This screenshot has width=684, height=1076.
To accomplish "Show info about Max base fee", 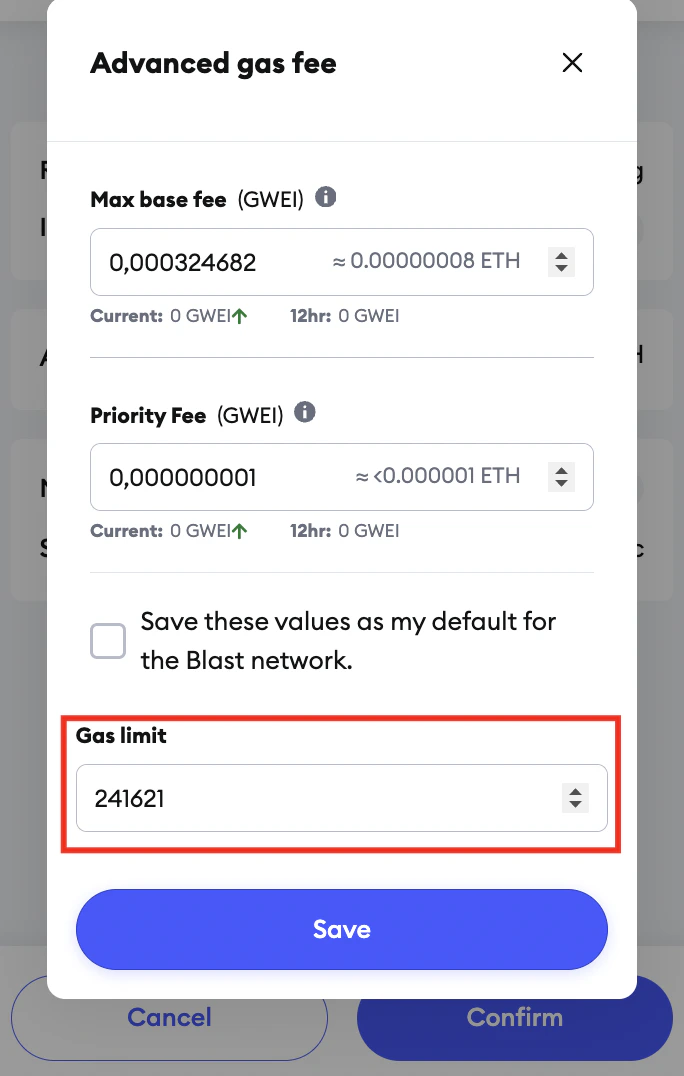I will tap(325, 197).
